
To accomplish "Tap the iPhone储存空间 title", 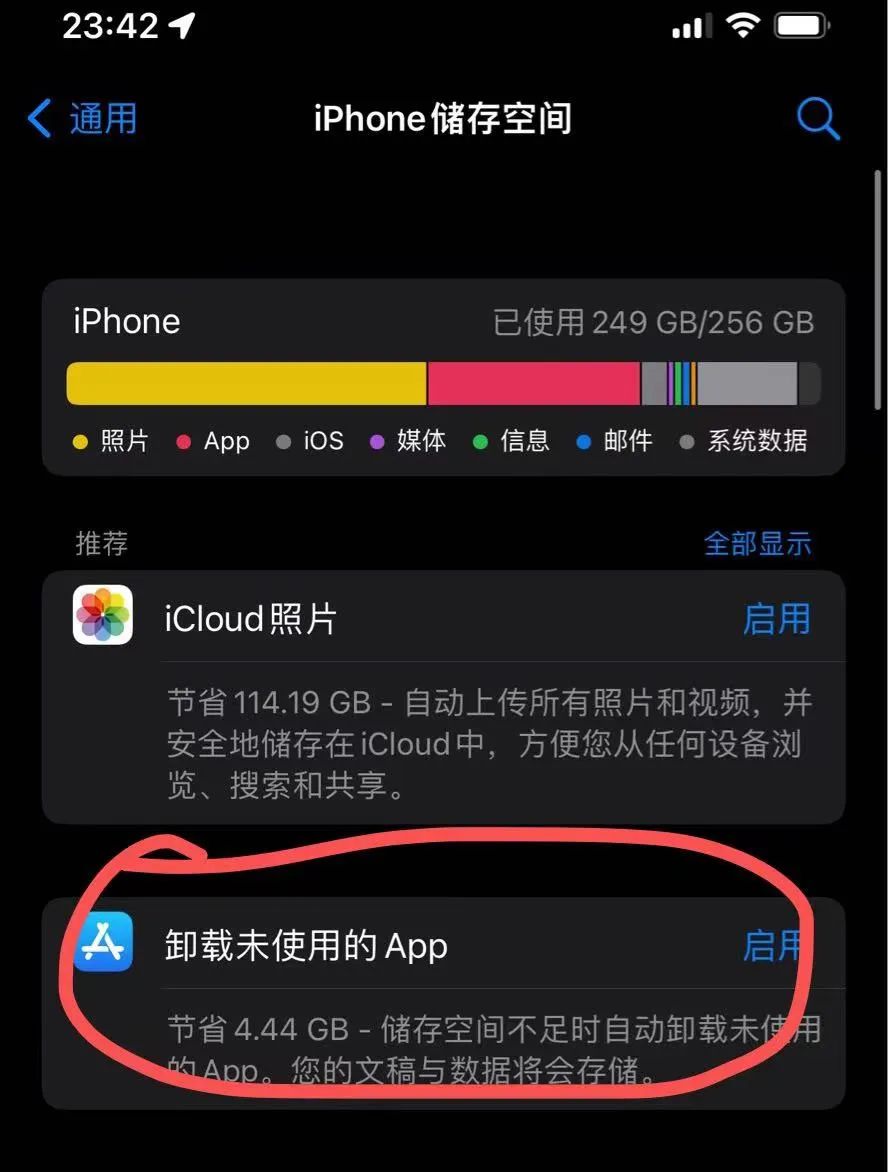I will pos(443,118).
